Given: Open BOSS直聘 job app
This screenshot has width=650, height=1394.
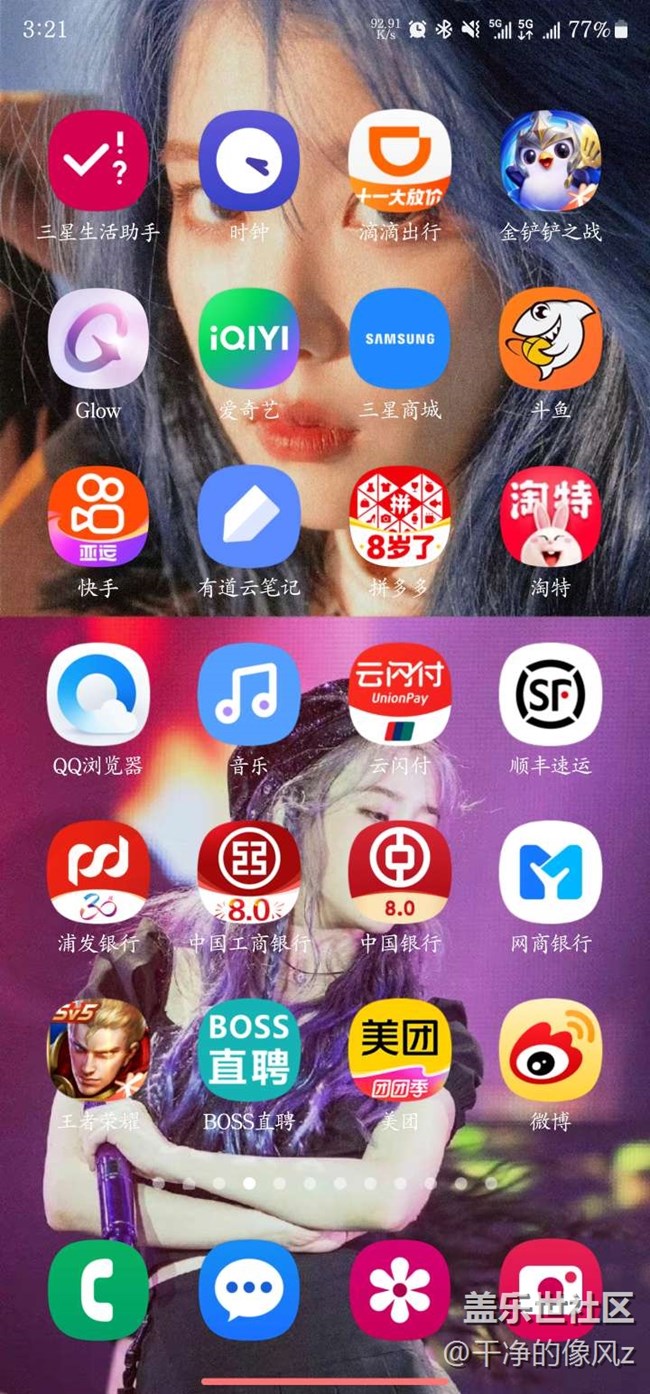Looking at the screenshot, I should (249, 1049).
